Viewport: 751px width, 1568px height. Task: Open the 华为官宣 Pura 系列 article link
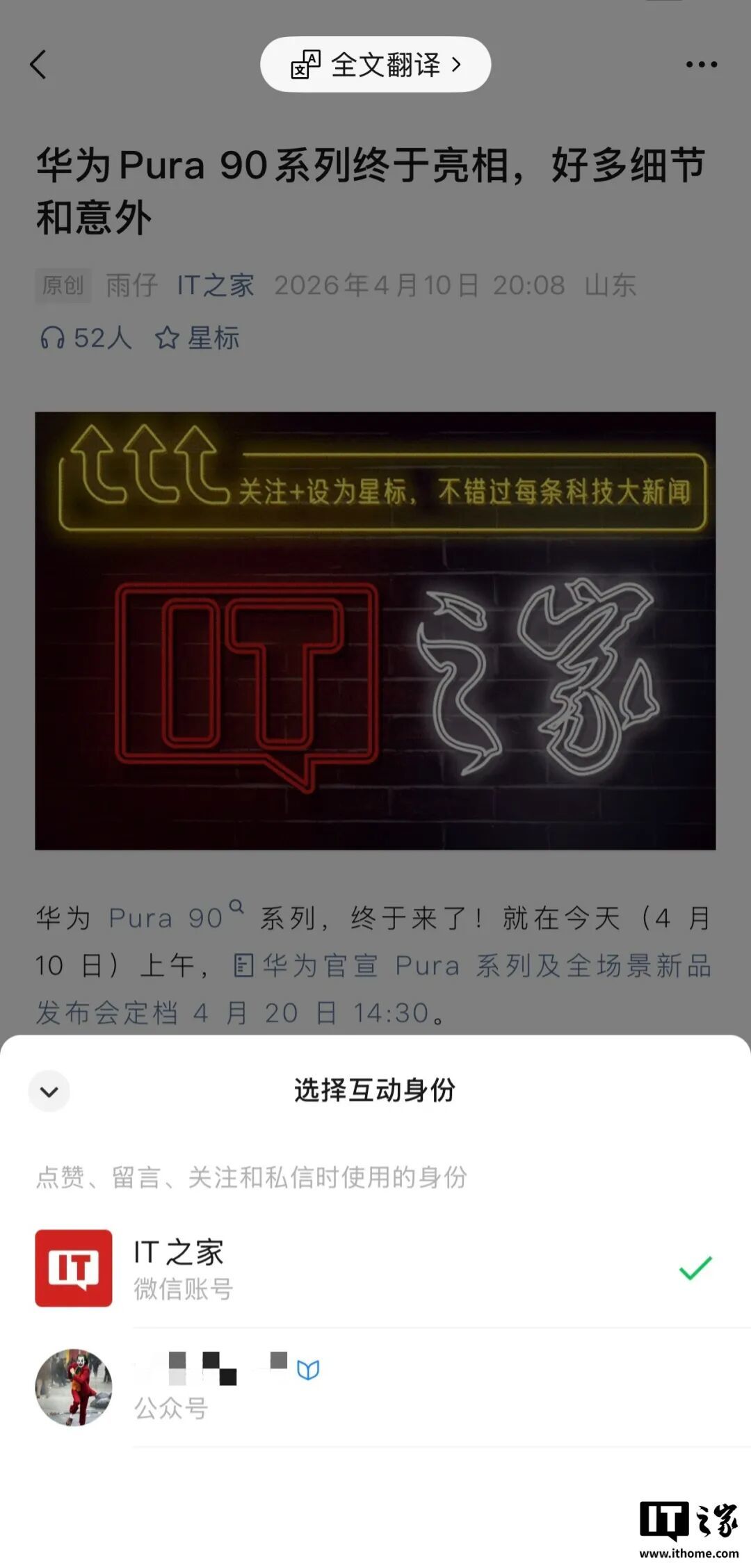(x=473, y=967)
